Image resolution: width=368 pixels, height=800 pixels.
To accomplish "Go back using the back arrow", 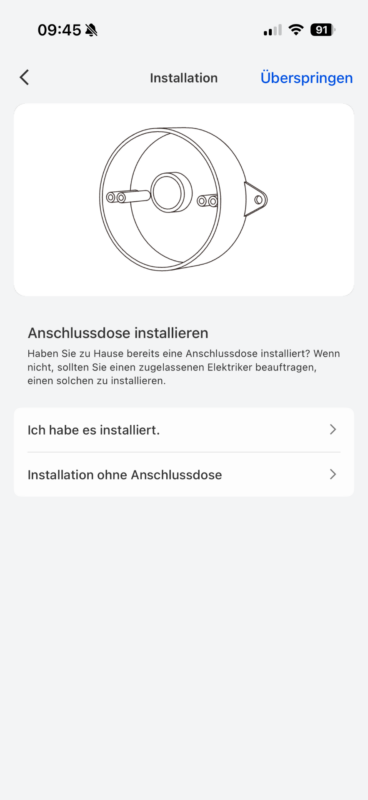I will point(24,78).
